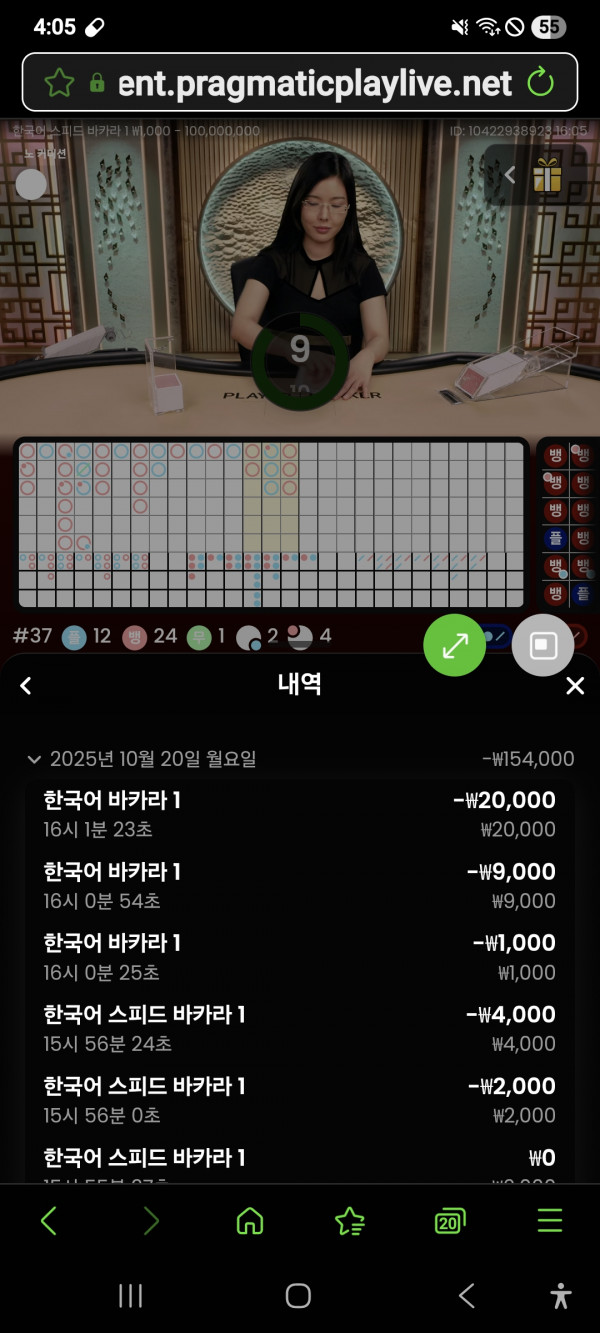Edit the ent.pragmaticplaylive.net address field

click(314, 82)
